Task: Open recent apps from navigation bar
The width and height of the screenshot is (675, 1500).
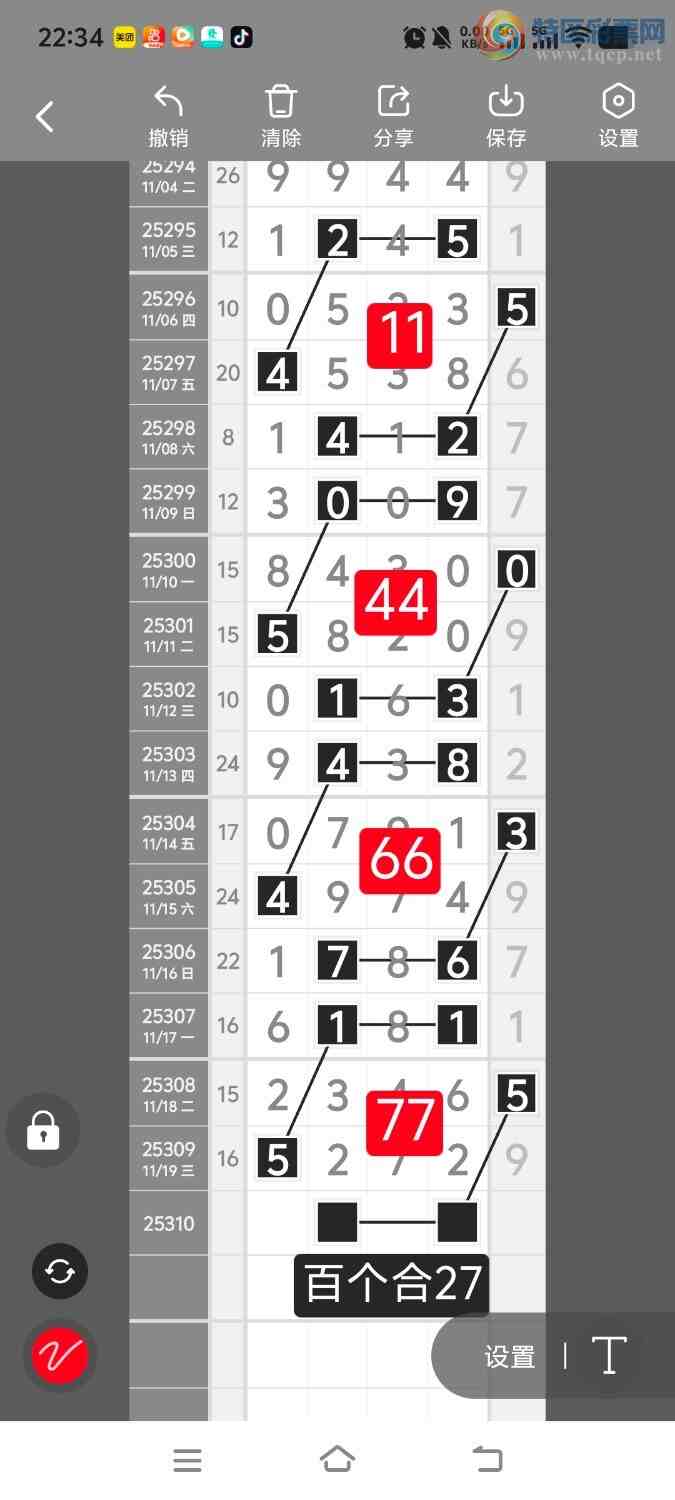Action: 187,1460
